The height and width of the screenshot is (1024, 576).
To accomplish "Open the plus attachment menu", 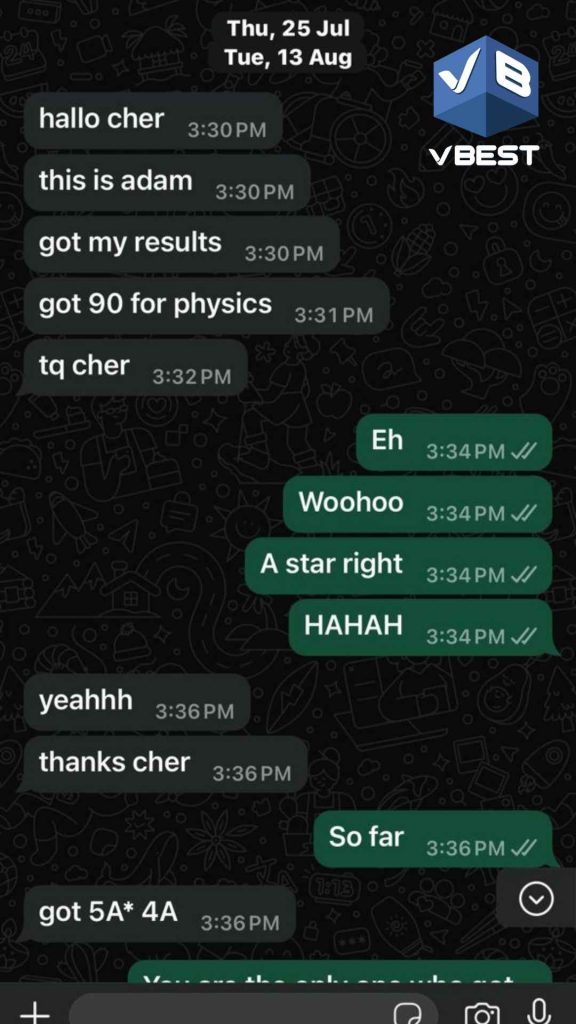I will click(34, 1012).
